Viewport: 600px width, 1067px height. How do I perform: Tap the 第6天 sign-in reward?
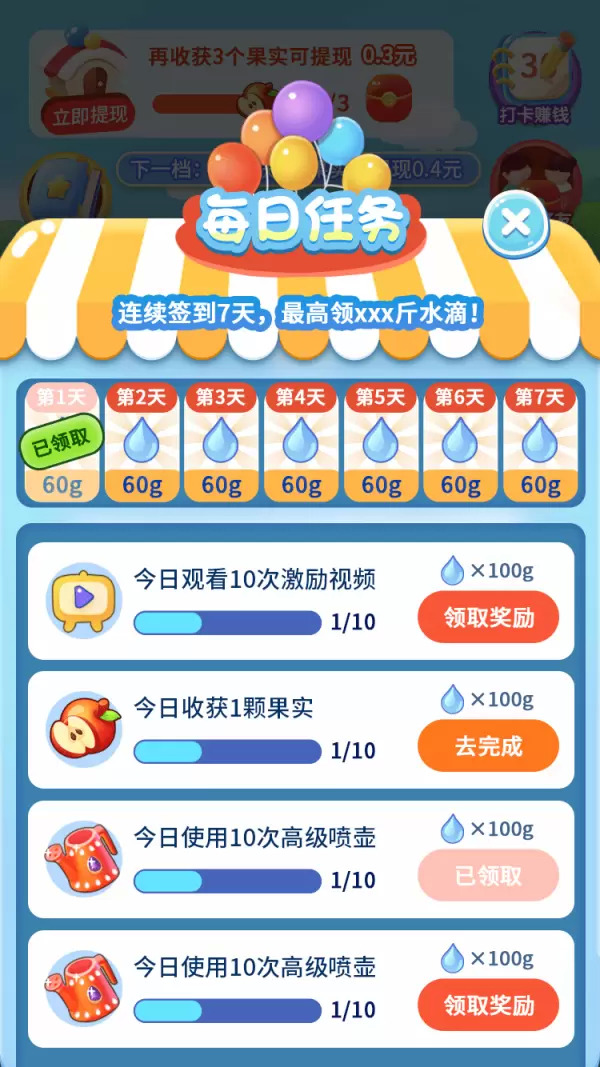[460, 441]
